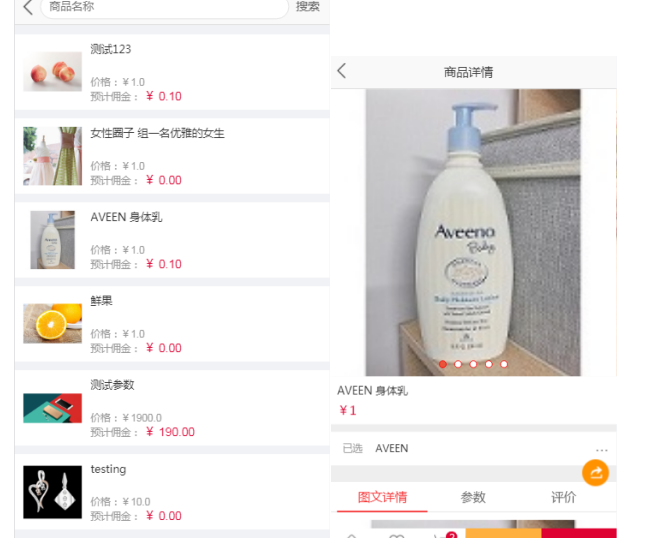Tap the 商品名称 search field
Viewport: 652px width, 547px height.
coord(160,7)
